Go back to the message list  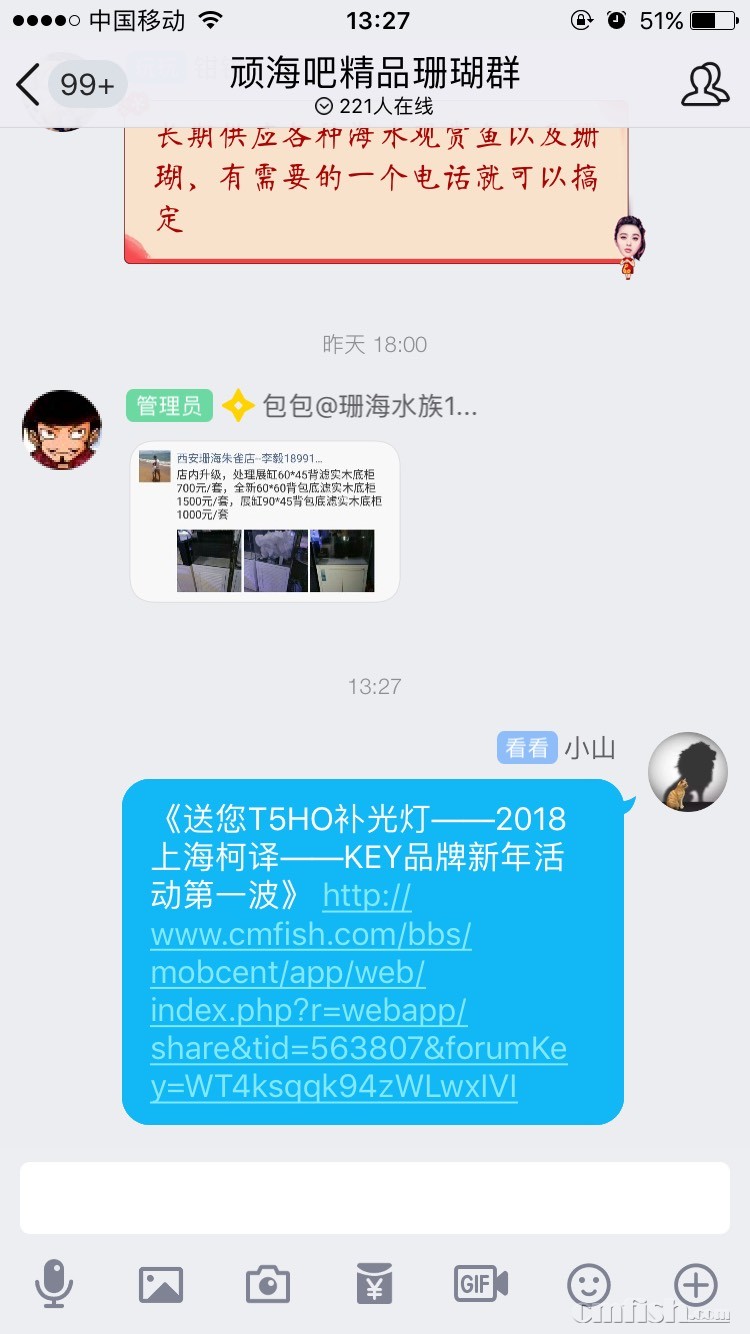coord(30,84)
